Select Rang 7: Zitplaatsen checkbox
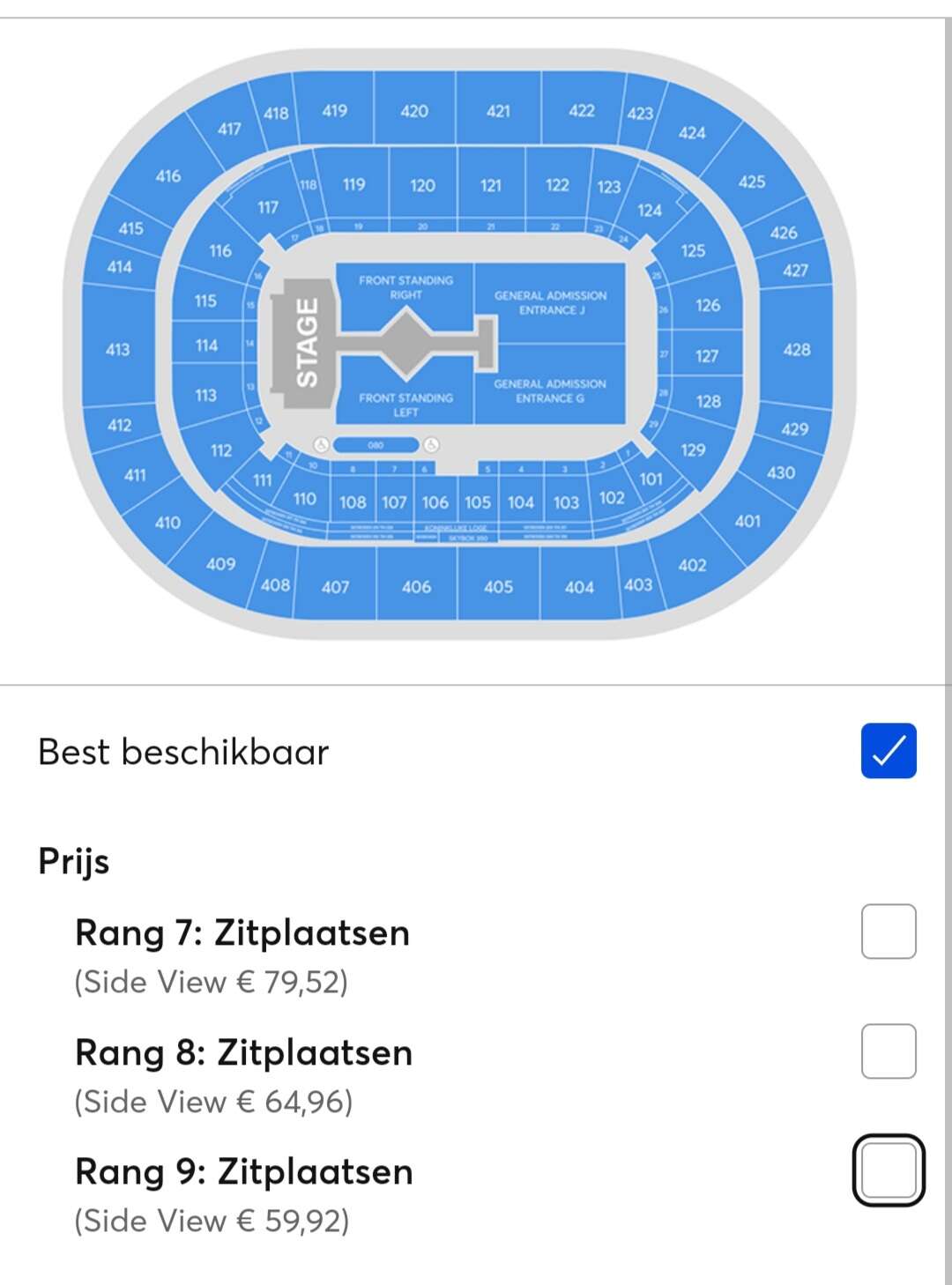Viewport: 952px width, 1285px height. coord(889,932)
